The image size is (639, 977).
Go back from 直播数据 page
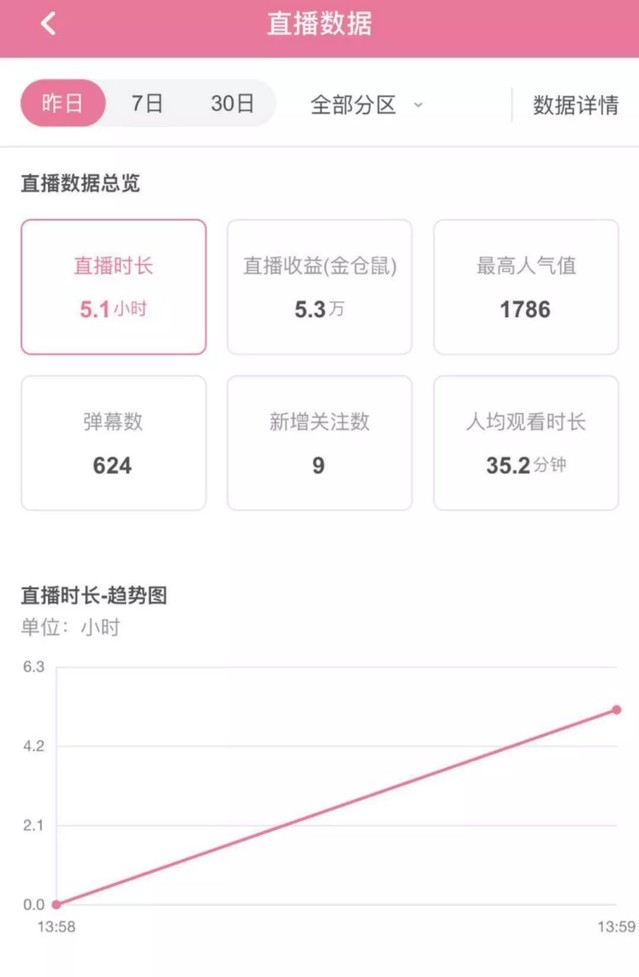[48, 25]
